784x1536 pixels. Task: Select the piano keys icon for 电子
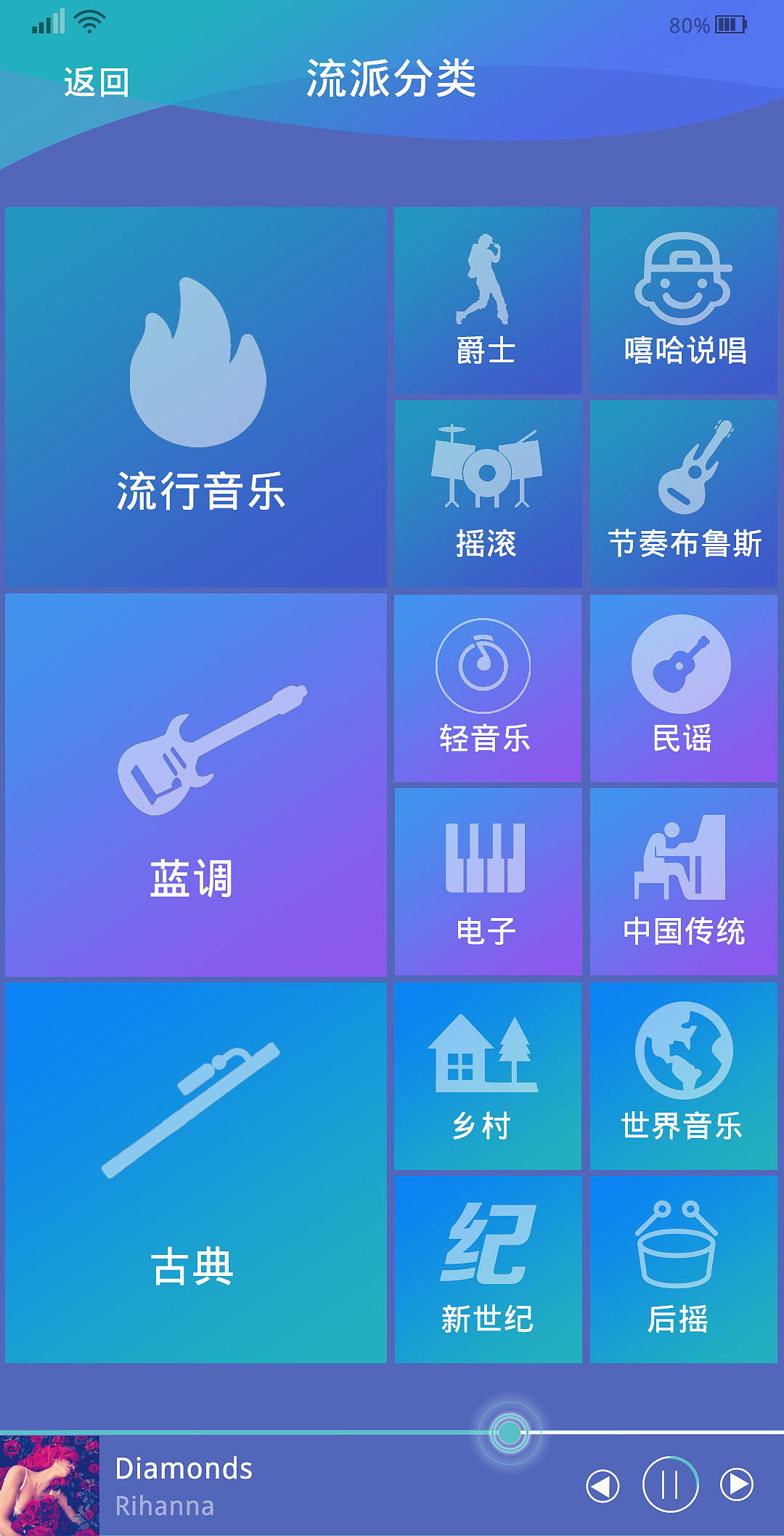pyautogui.click(x=485, y=857)
